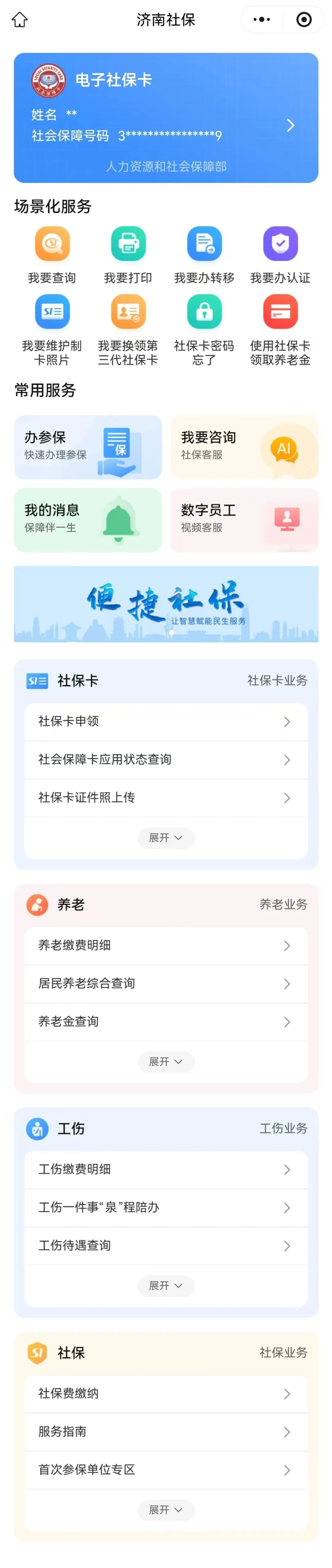Open the 办参保 card
Image resolution: width=332 pixels, height=1568 pixels.
click(88, 447)
